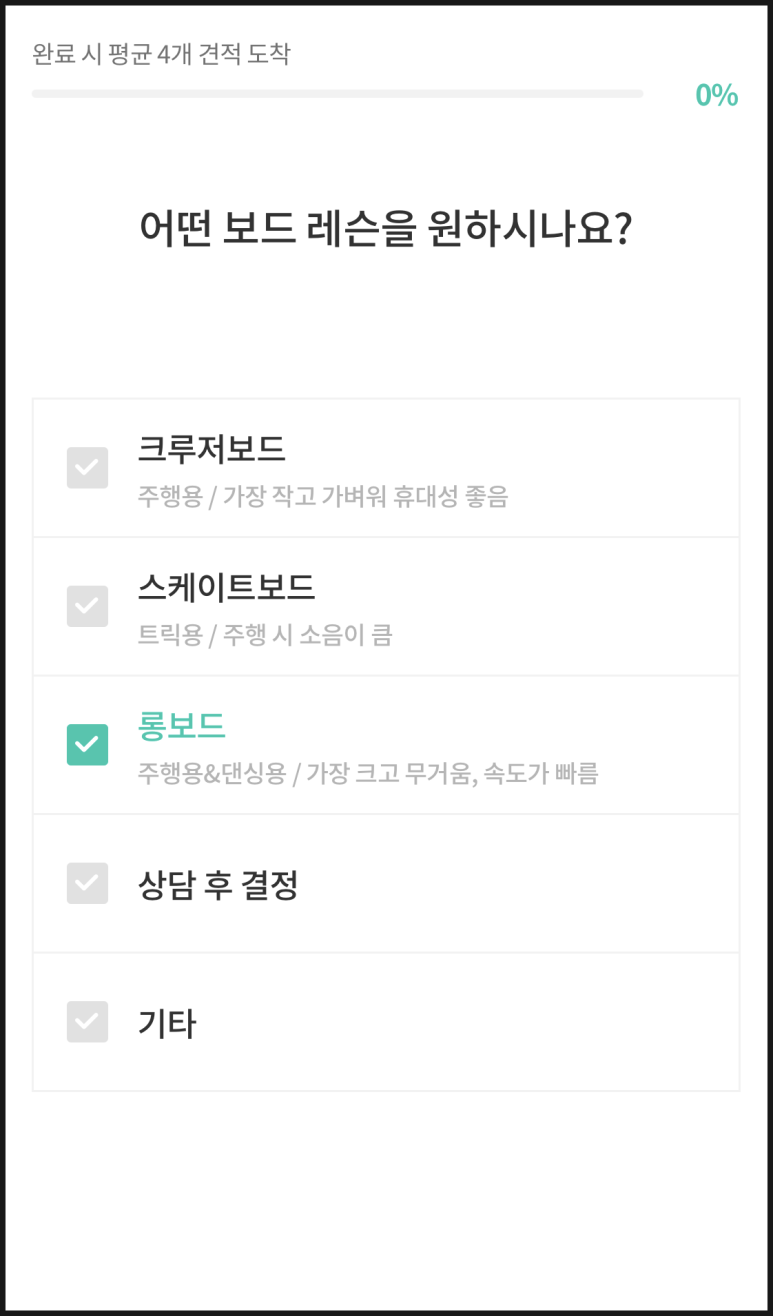Check the 기타 checkbox

click(87, 1022)
